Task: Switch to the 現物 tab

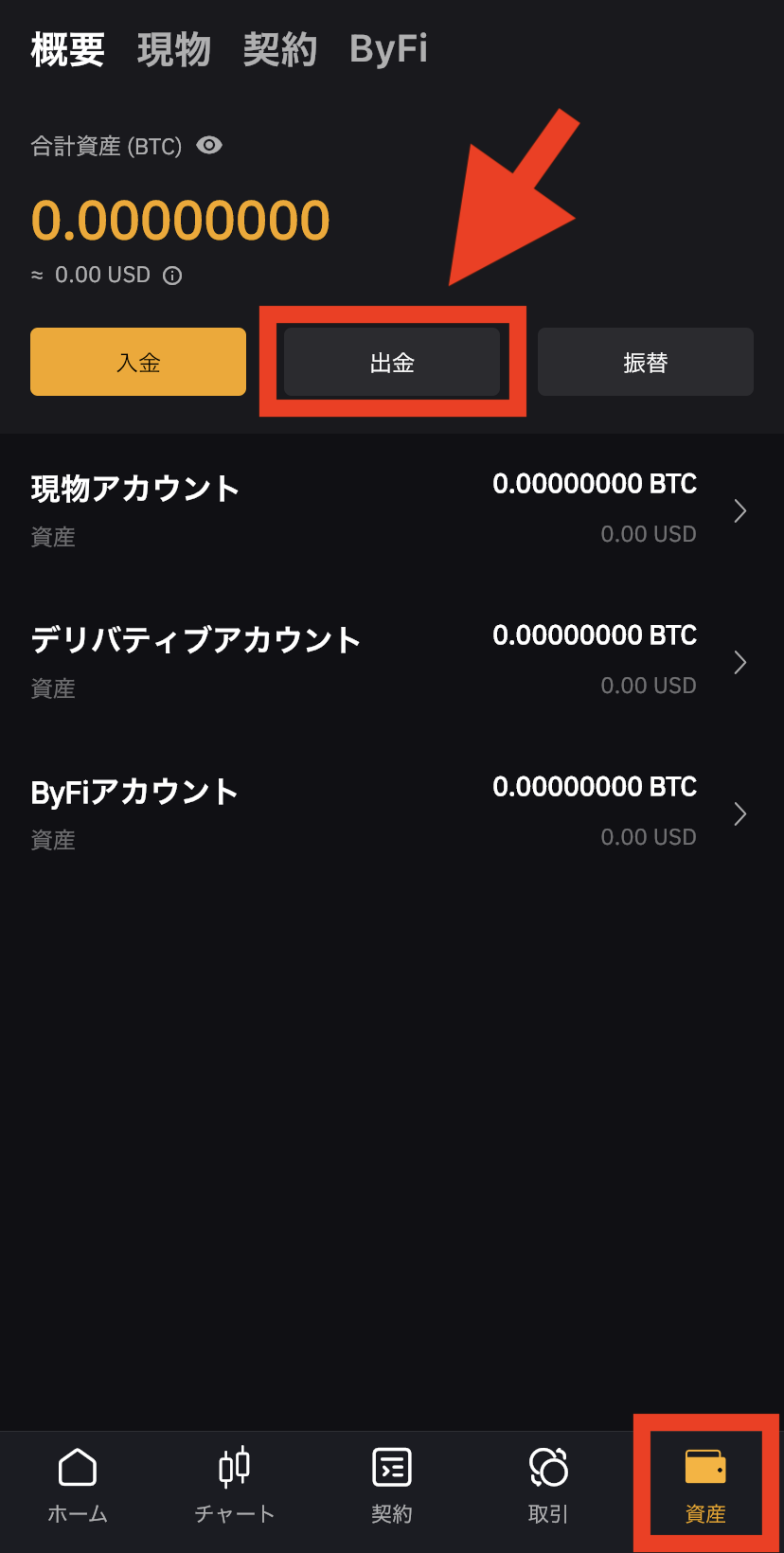Action: (x=174, y=49)
